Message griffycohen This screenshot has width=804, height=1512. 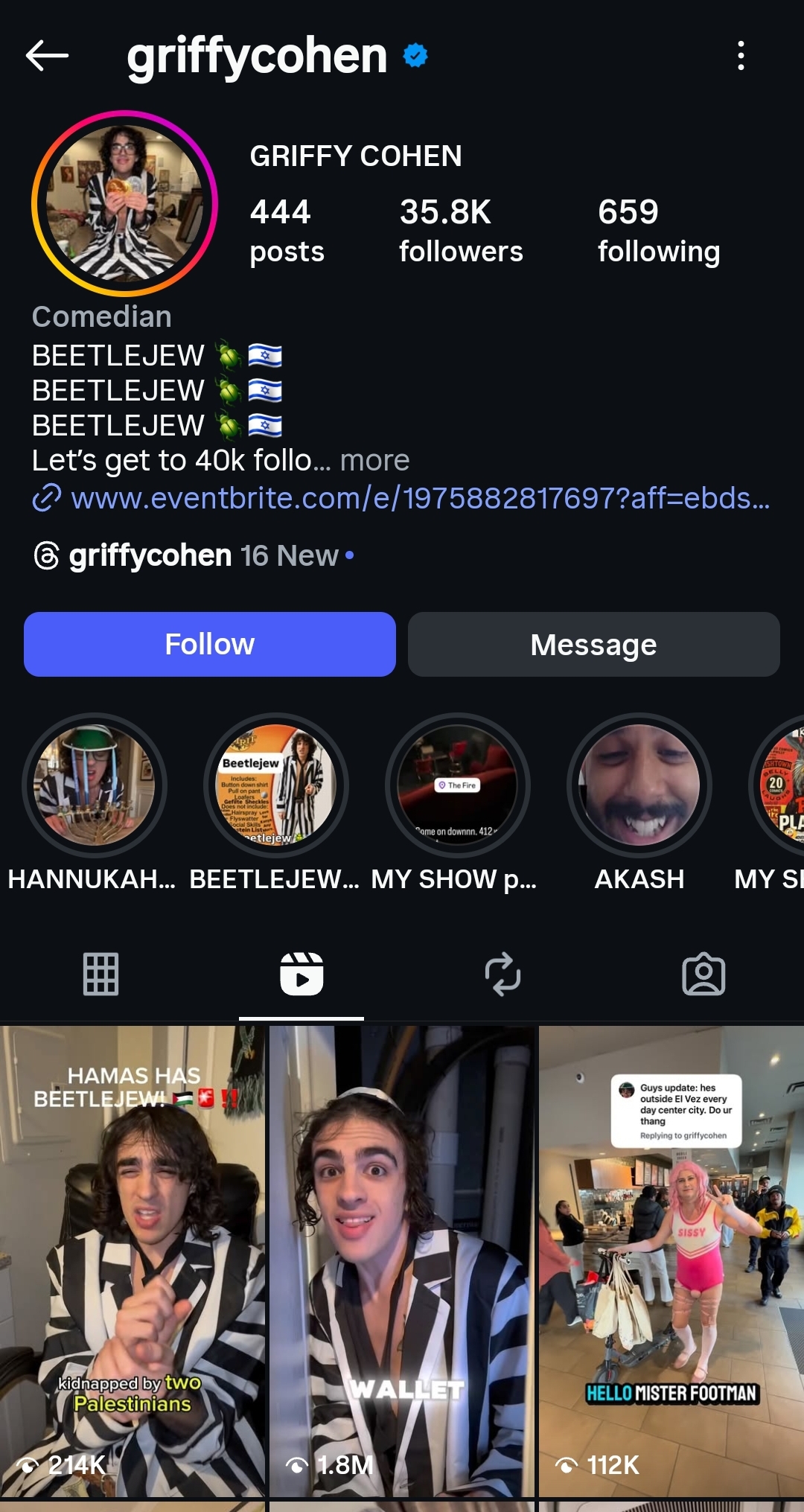click(594, 644)
